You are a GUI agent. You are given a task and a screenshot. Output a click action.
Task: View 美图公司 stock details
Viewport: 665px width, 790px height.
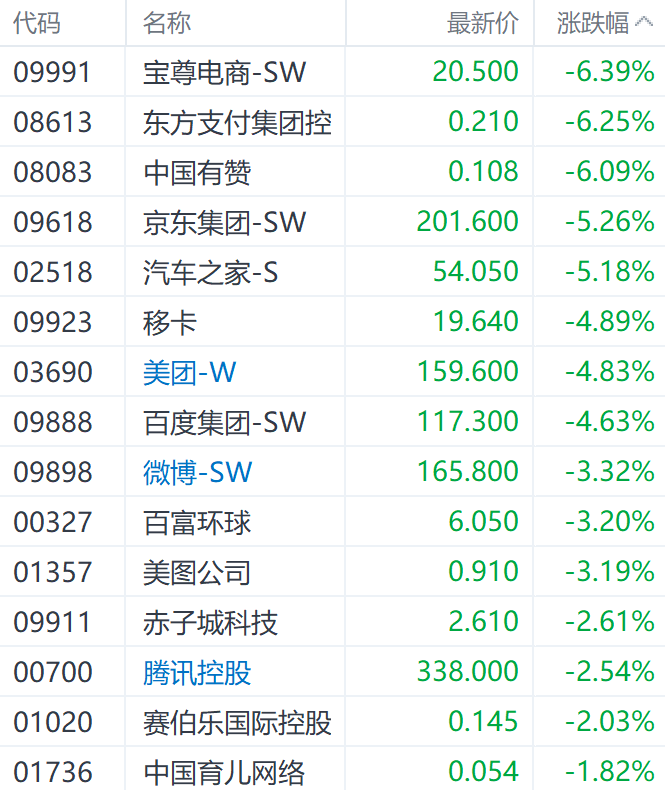[x=197, y=572]
